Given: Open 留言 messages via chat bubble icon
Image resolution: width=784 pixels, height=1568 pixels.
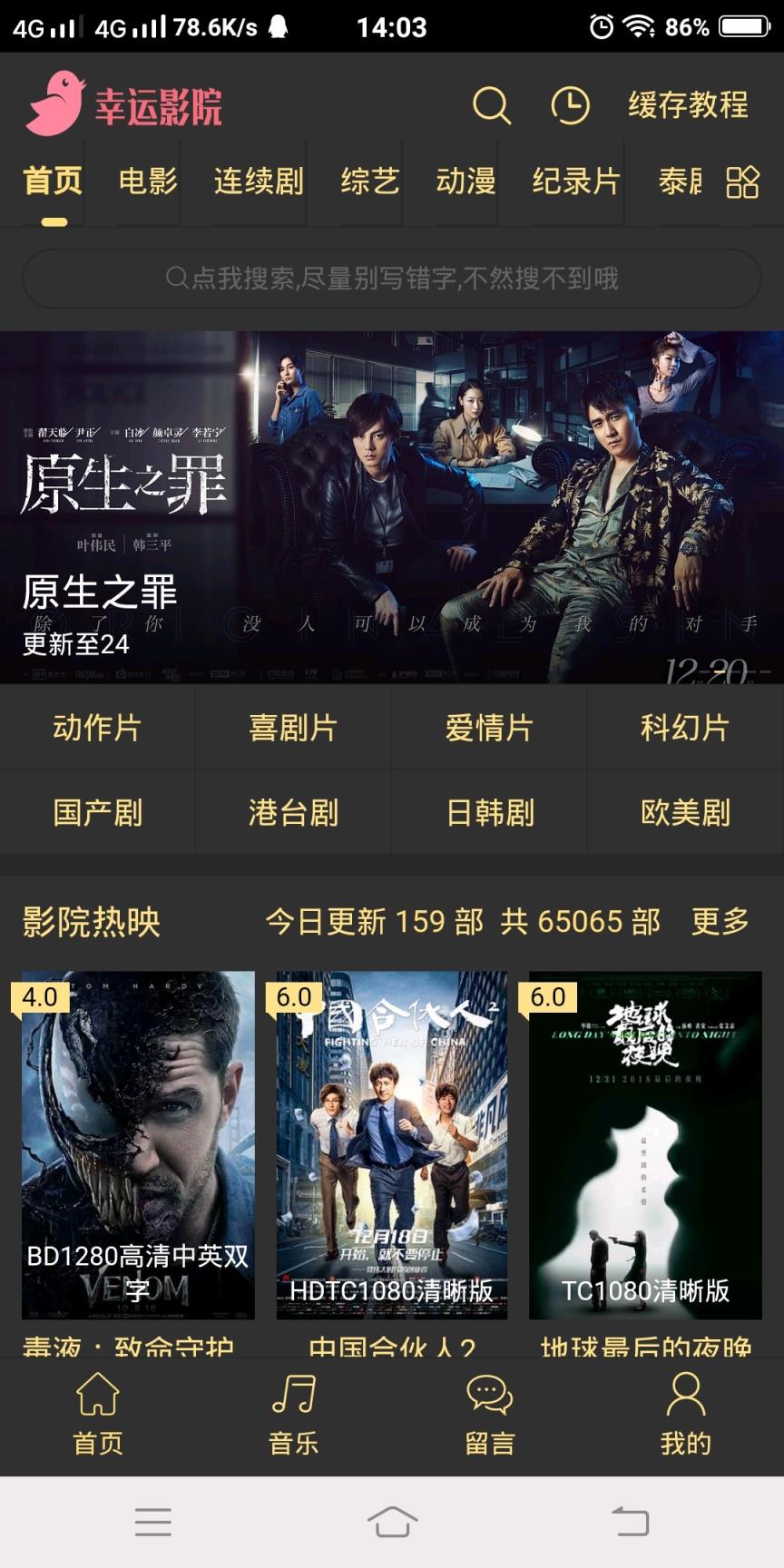Looking at the screenshot, I should coord(489,1415).
